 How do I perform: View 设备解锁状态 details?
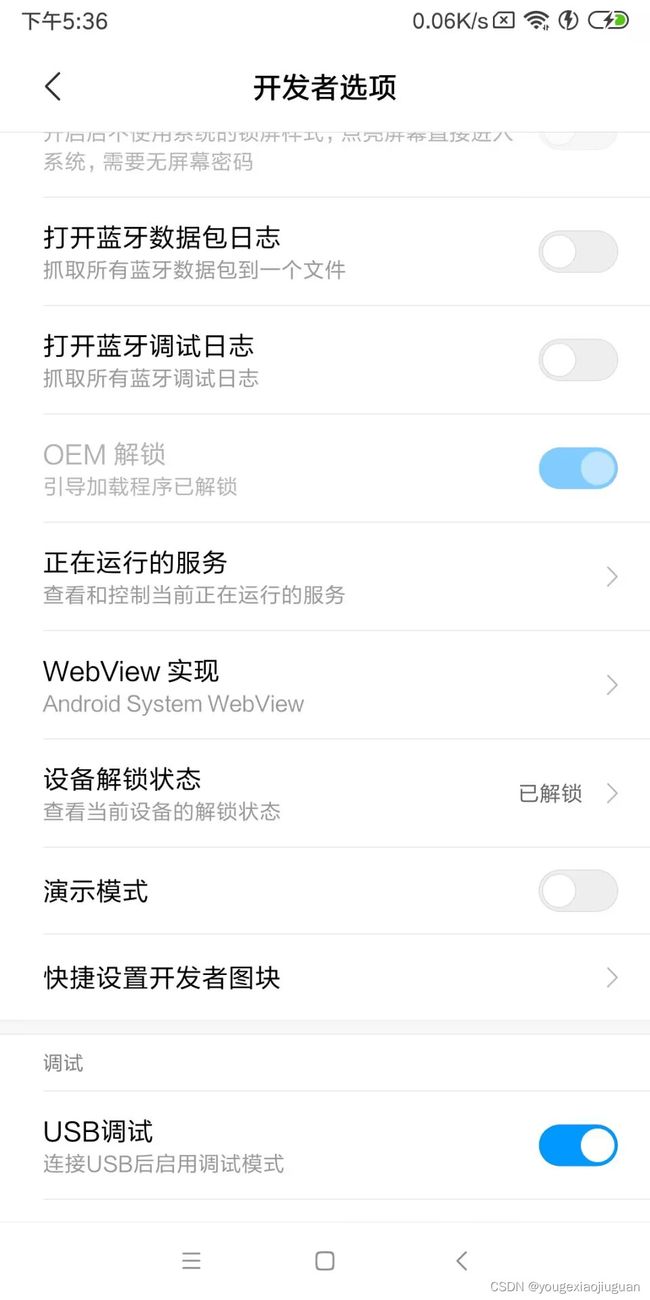click(325, 793)
